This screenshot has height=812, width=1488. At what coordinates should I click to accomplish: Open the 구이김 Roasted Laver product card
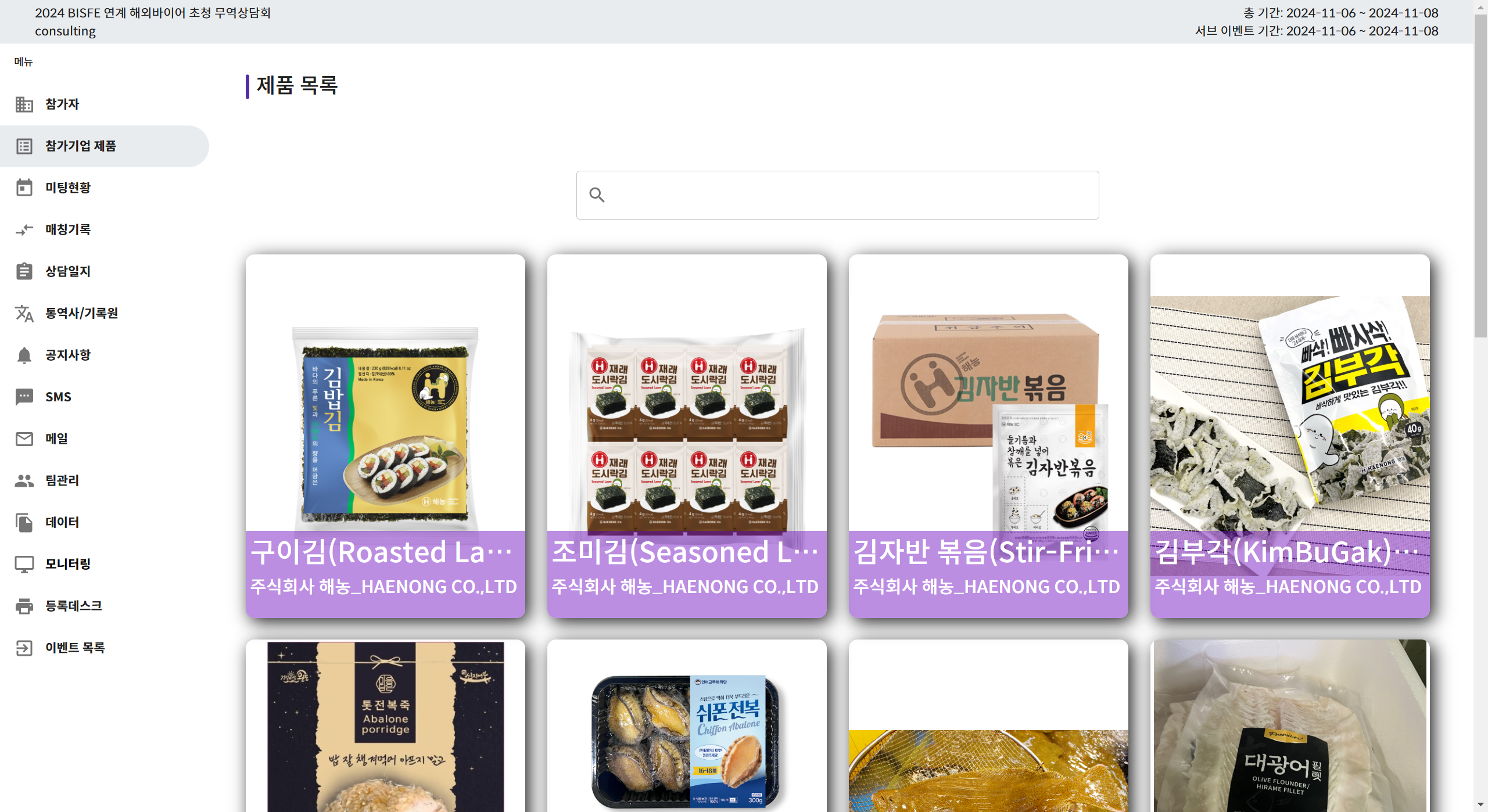[385, 436]
